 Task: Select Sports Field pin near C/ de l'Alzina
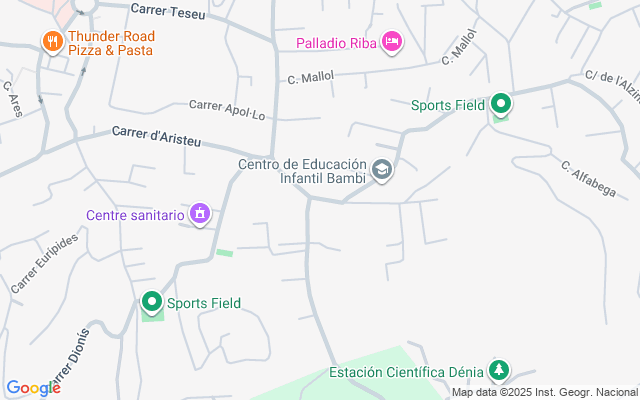tap(500, 103)
